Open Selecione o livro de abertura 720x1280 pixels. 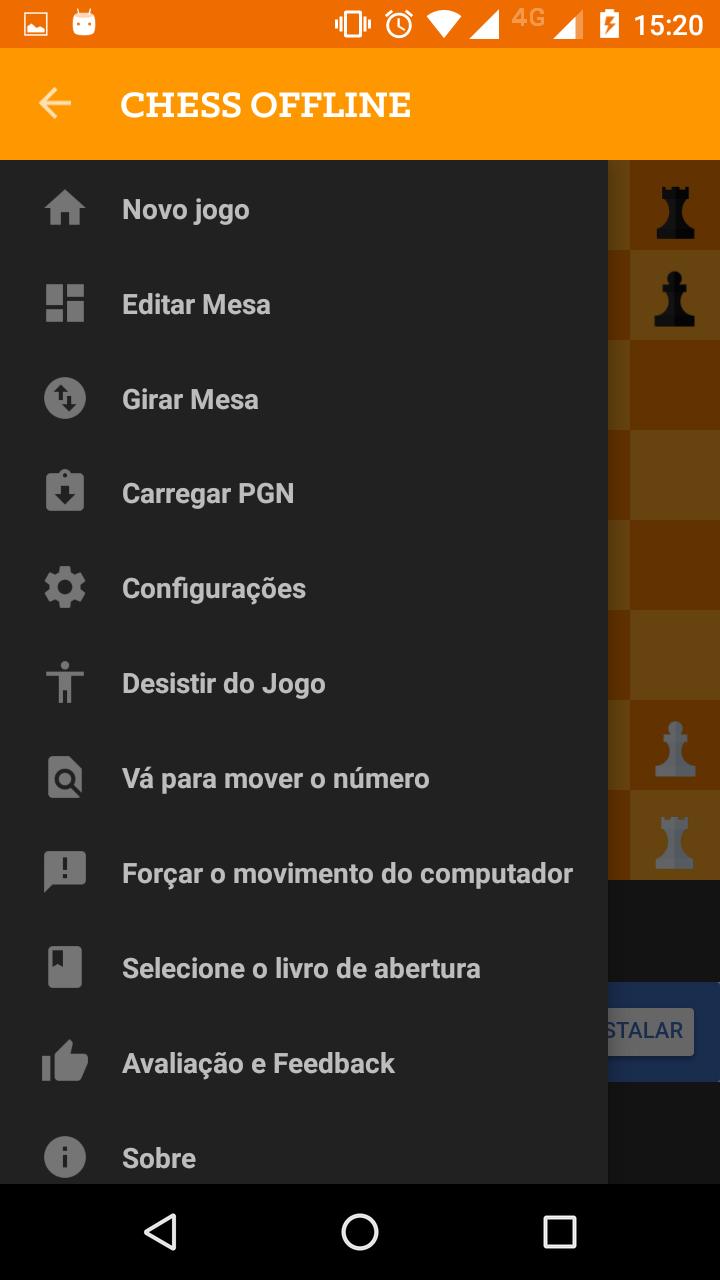(x=301, y=967)
